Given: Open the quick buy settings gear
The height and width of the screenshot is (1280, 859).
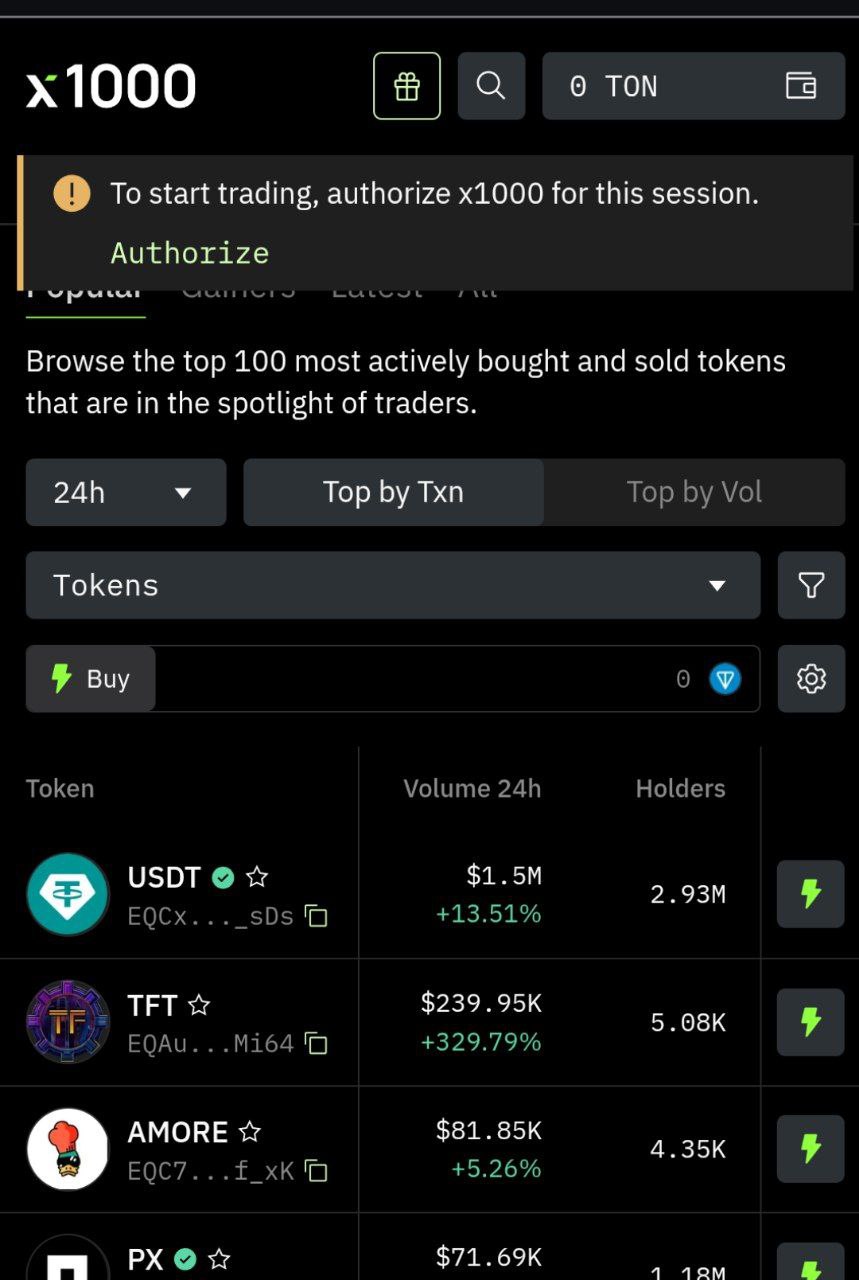Looking at the screenshot, I should point(811,679).
